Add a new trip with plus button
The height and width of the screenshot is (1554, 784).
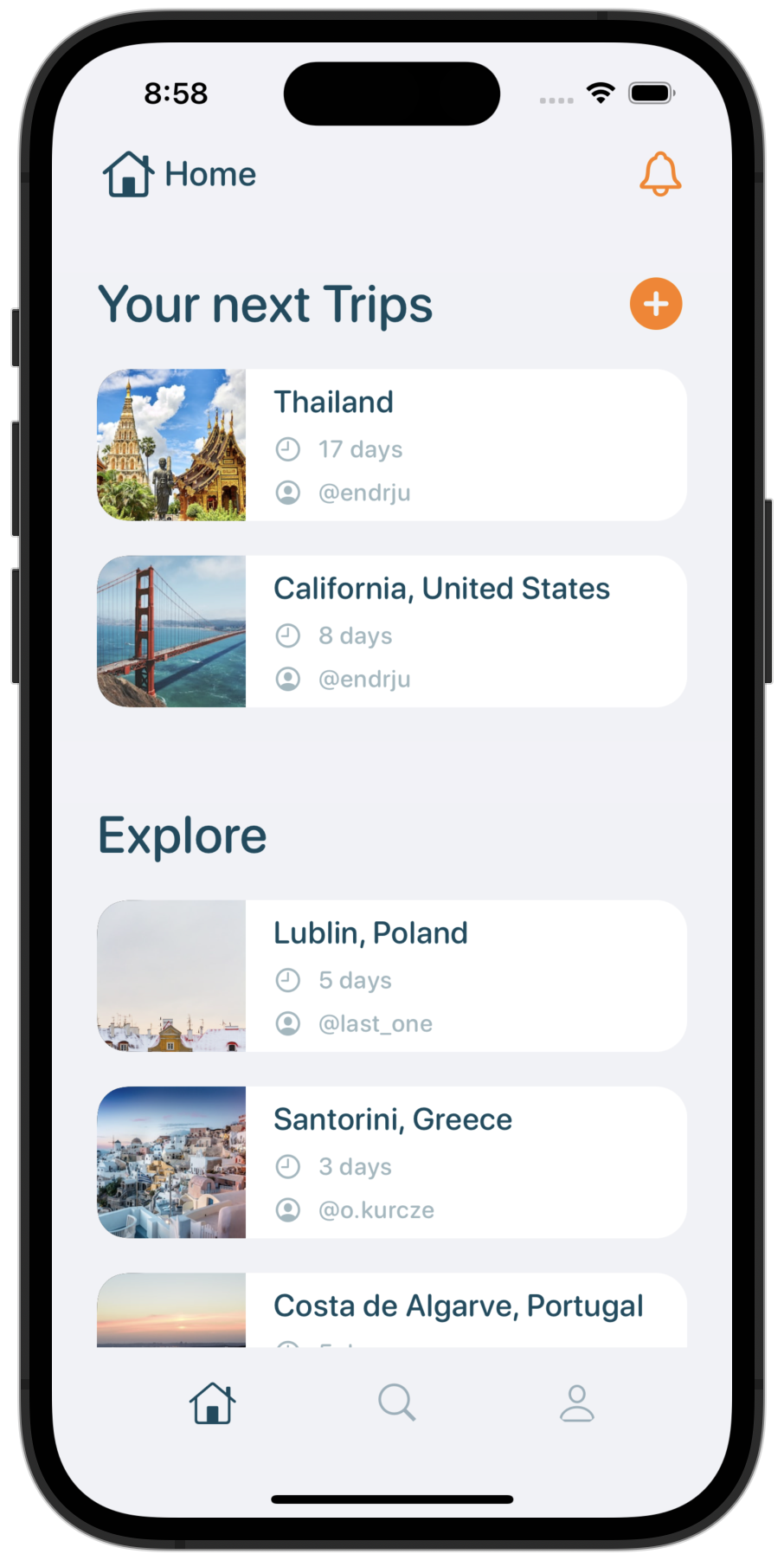click(x=656, y=304)
